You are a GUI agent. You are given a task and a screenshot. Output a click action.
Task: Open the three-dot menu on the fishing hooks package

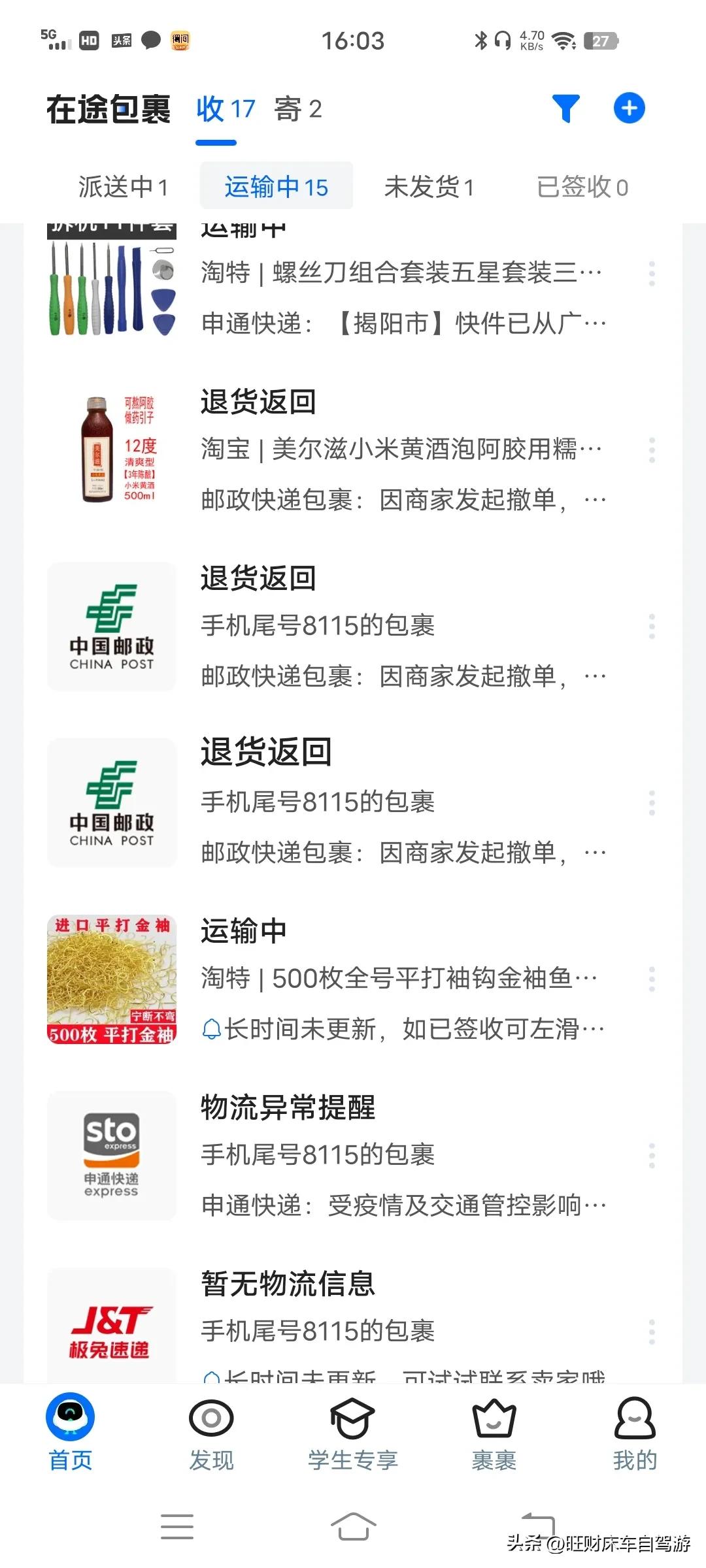[x=652, y=978]
